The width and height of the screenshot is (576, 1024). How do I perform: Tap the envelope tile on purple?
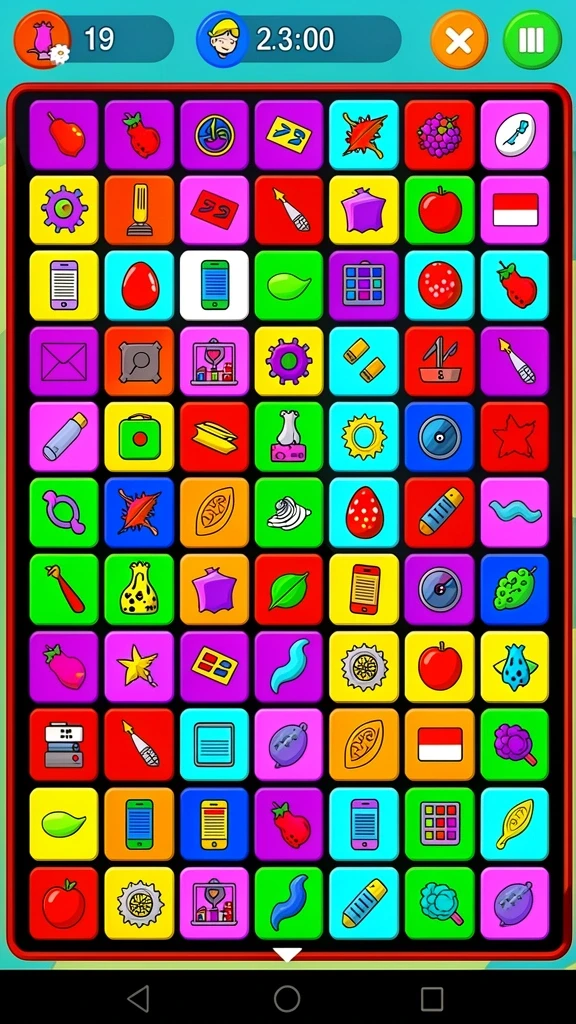[64, 362]
